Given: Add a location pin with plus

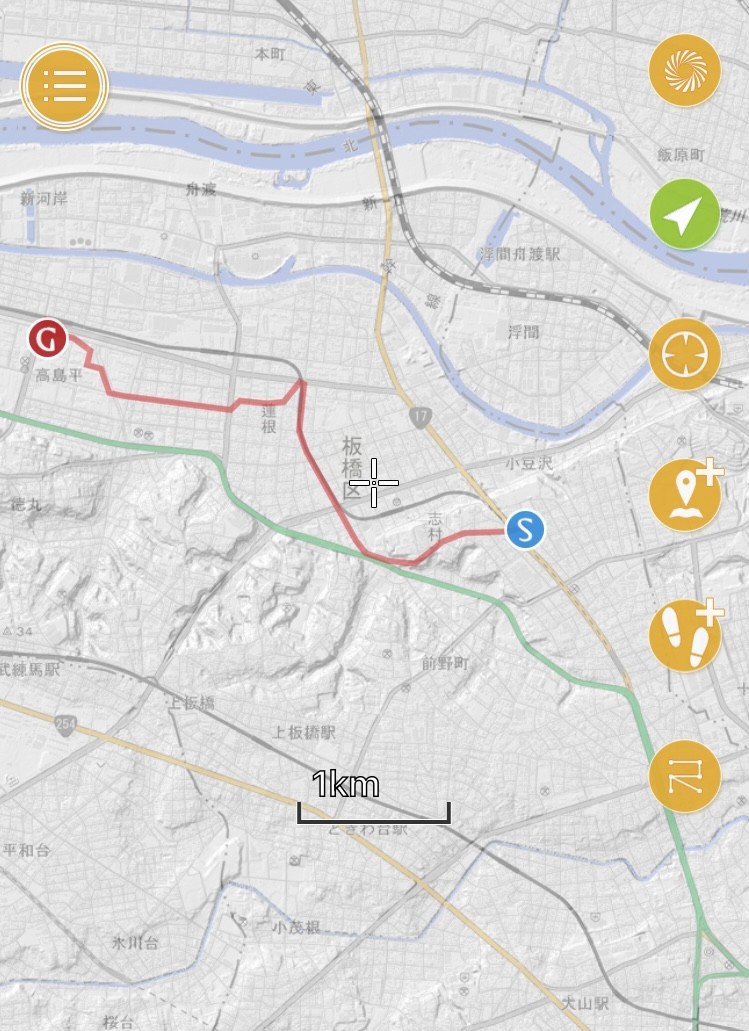Looking at the screenshot, I should (x=685, y=495).
